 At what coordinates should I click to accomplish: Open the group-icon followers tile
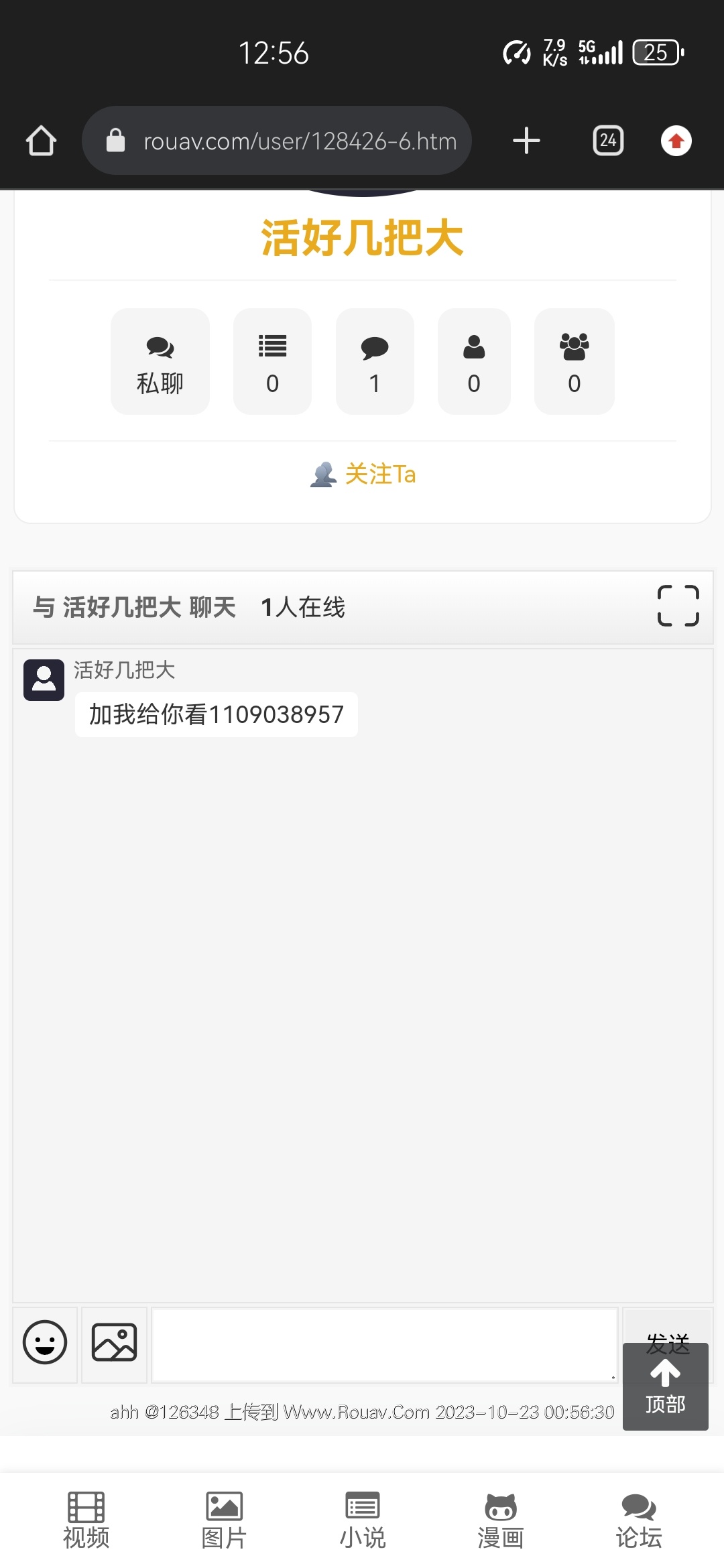[574, 362]
